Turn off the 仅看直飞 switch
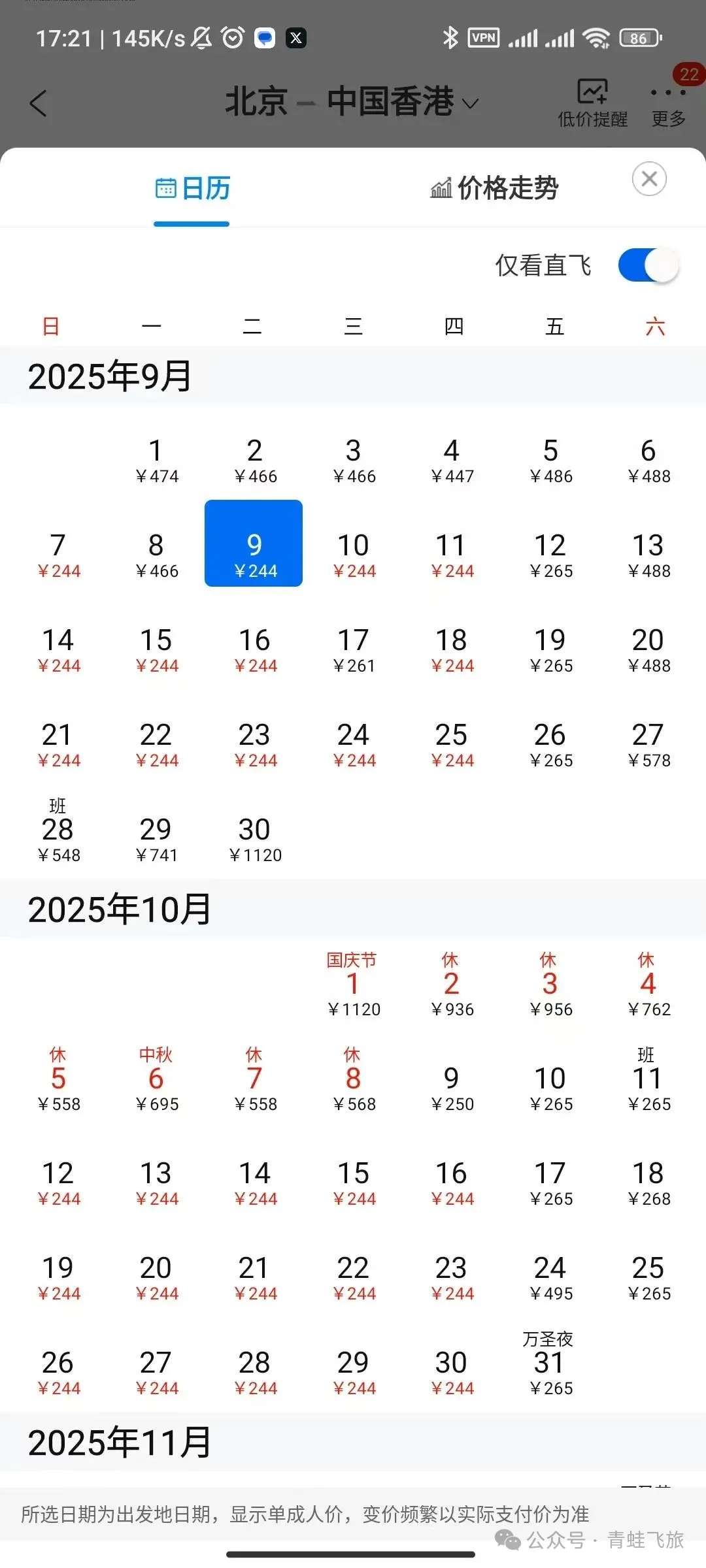 [x=648, y=265]
